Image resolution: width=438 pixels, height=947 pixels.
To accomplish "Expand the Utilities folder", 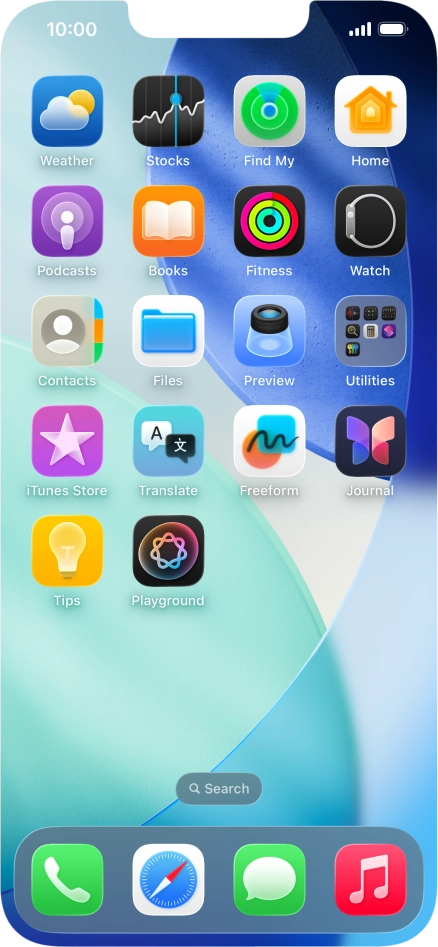I will (x=370, y=331).
